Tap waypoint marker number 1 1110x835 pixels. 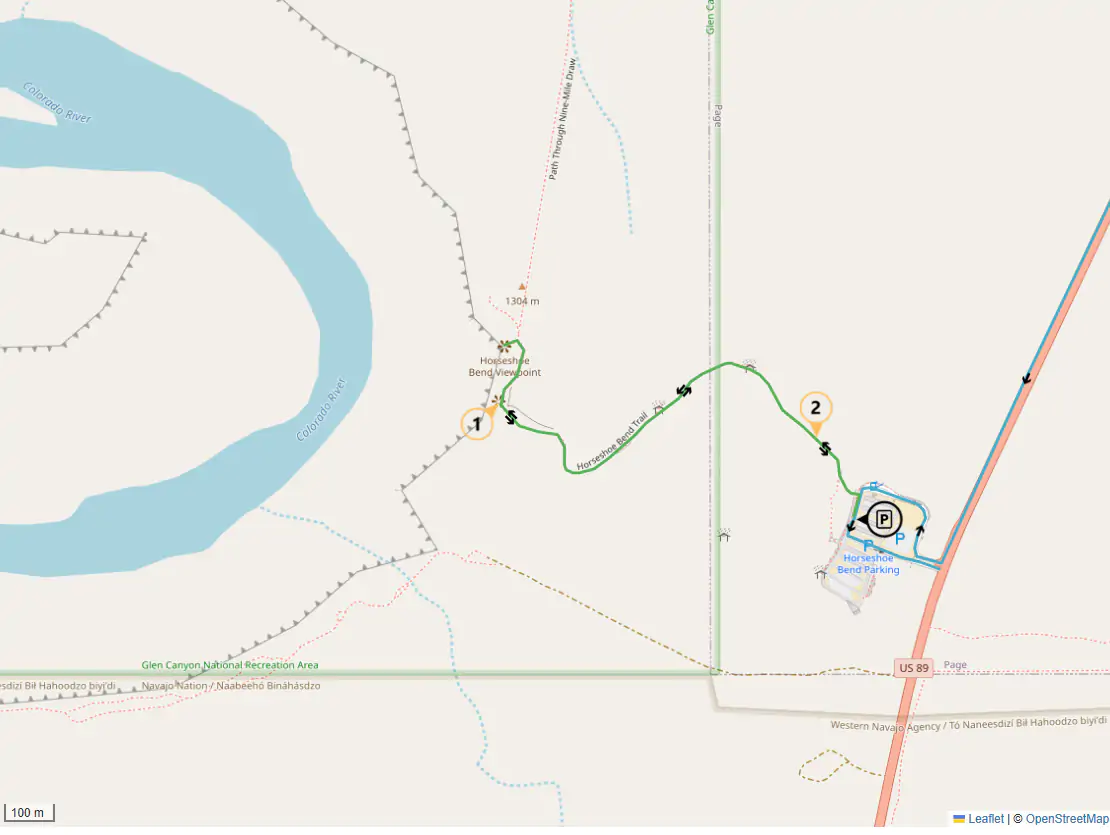click(x=477, y=424)
